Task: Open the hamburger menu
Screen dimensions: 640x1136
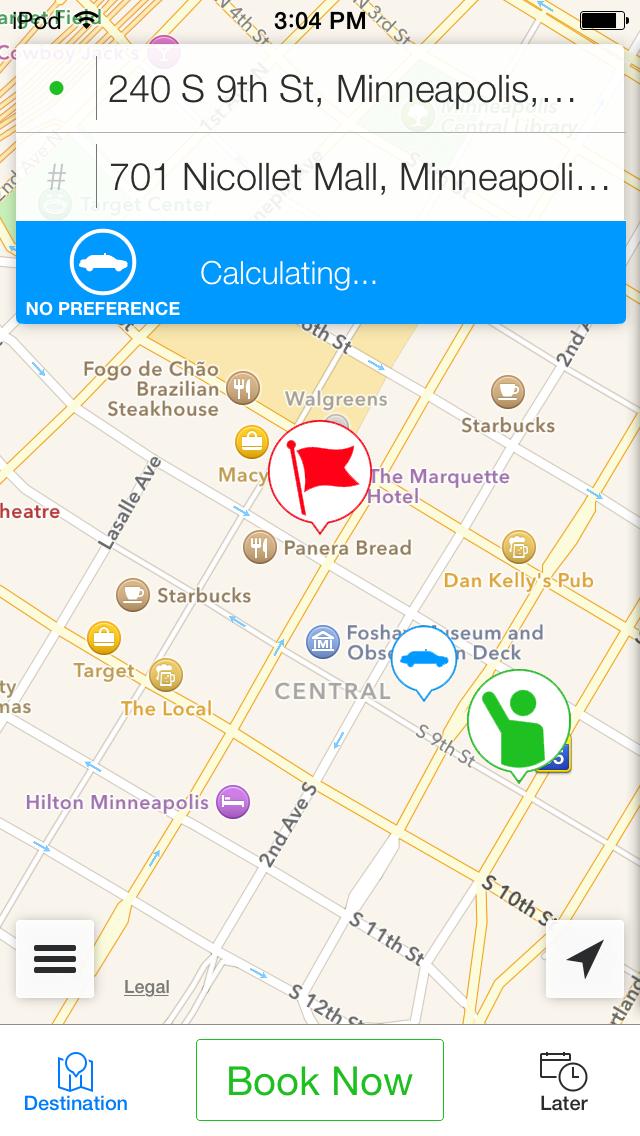Action: click(55, 959)
